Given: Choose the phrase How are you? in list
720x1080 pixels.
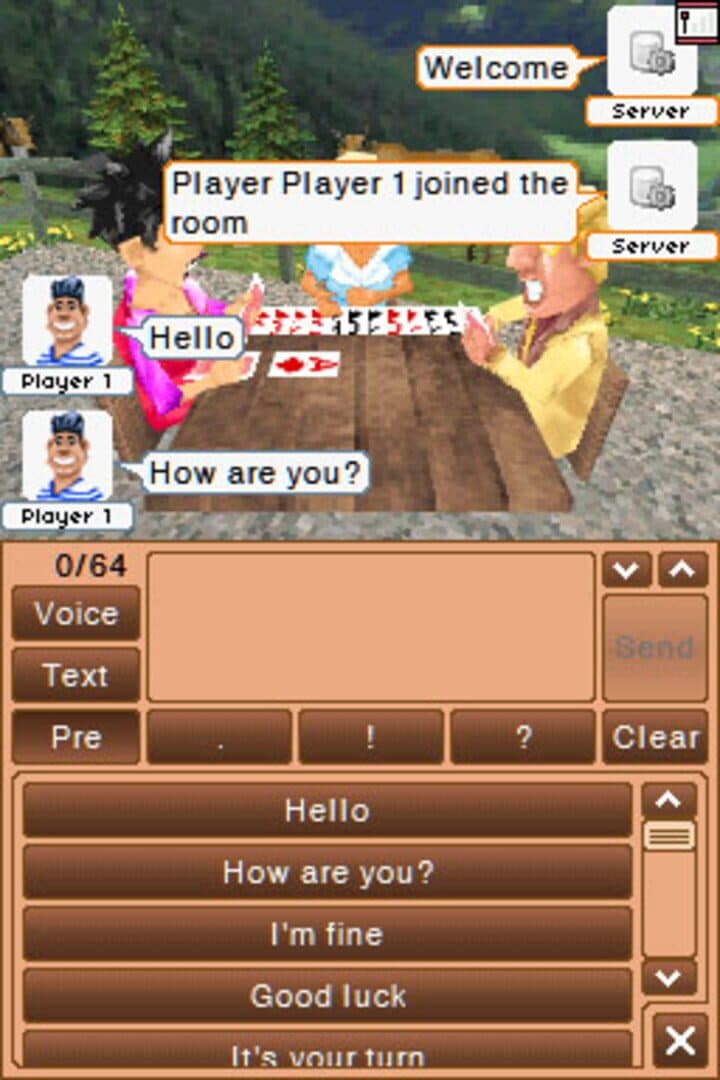Looking at the screenshot, I should pyautogui.click(x=327, y=872).
